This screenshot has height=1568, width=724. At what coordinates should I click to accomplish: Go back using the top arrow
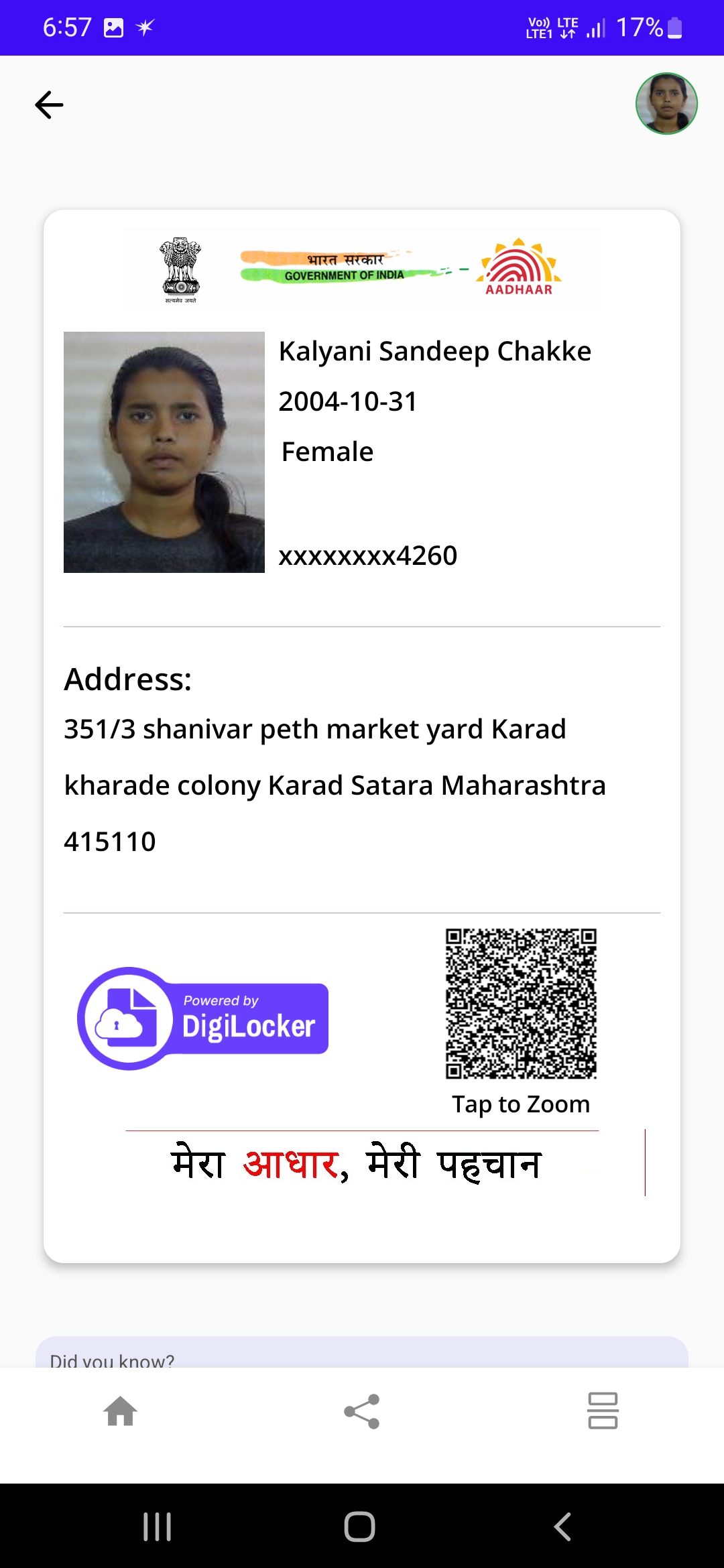[x=49, y=105]
